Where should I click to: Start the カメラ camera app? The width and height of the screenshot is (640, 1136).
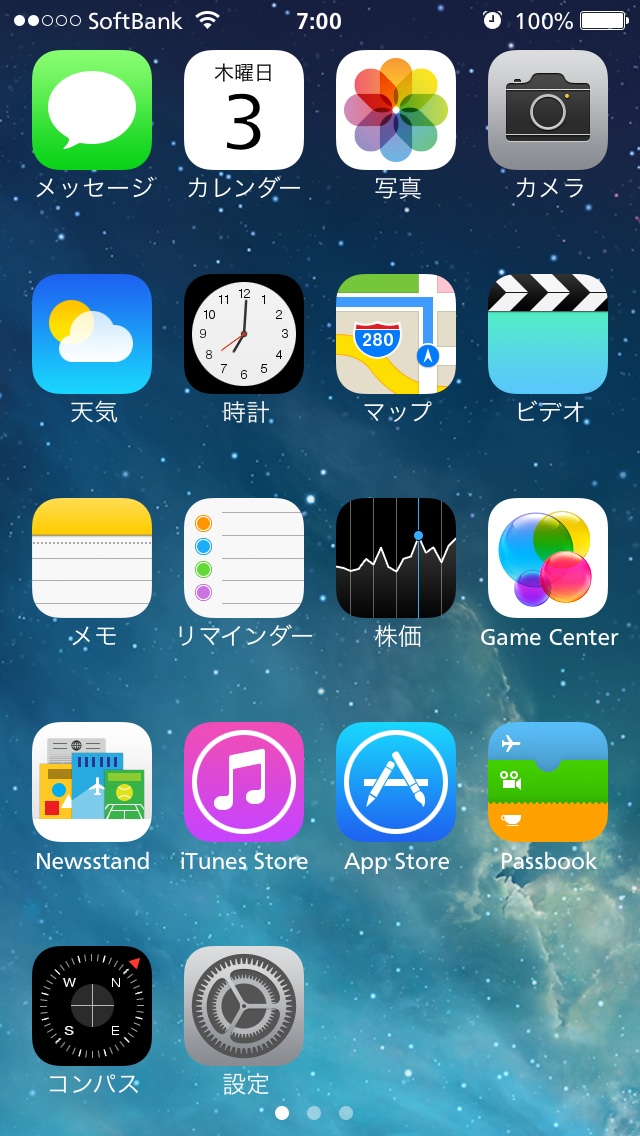click(x=548, y=110)
